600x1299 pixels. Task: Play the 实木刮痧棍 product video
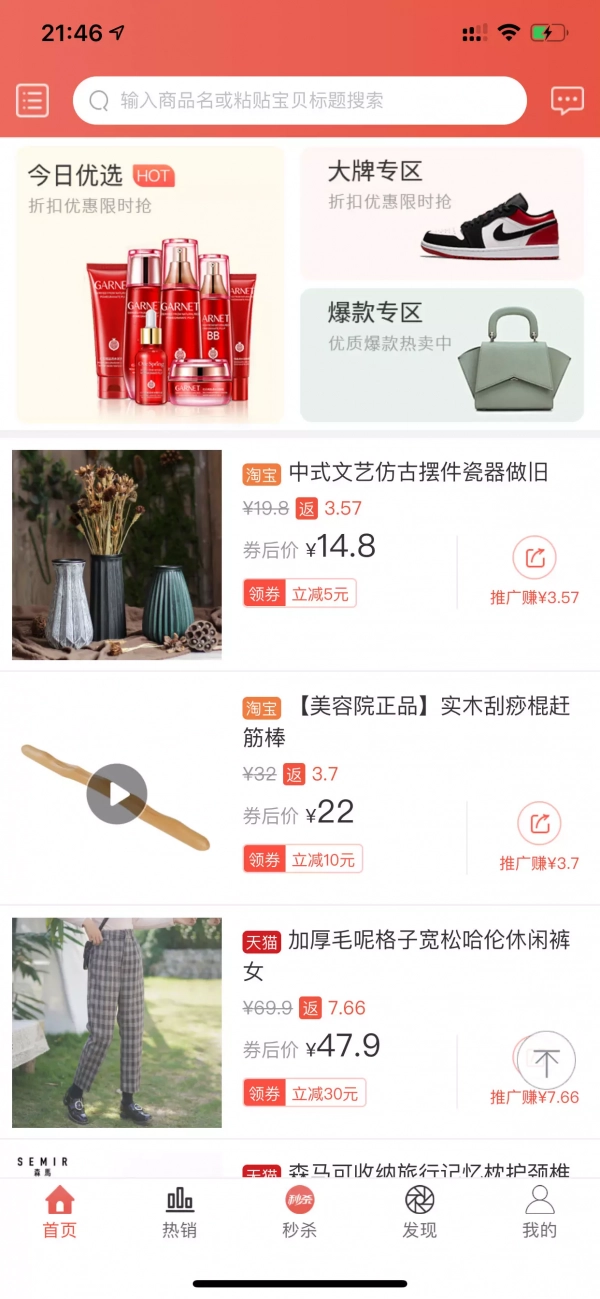point(117,794)
